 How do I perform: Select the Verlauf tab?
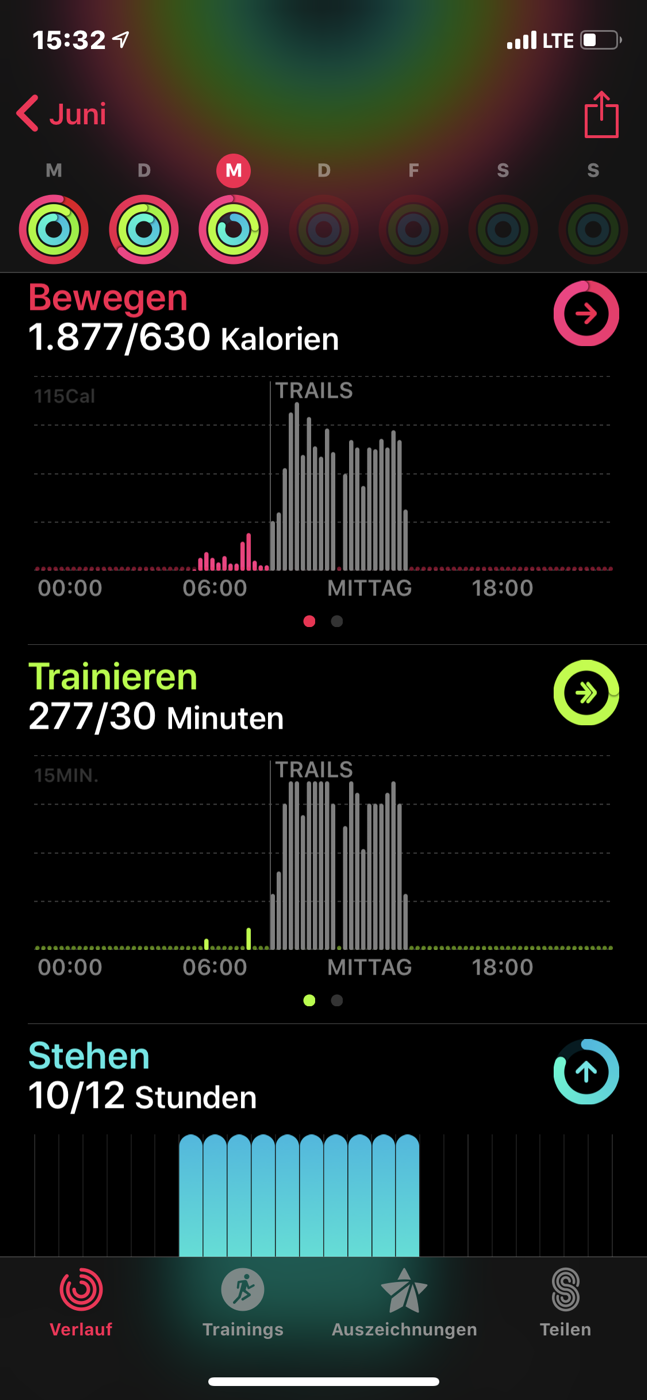click(x=81, y=1303)
